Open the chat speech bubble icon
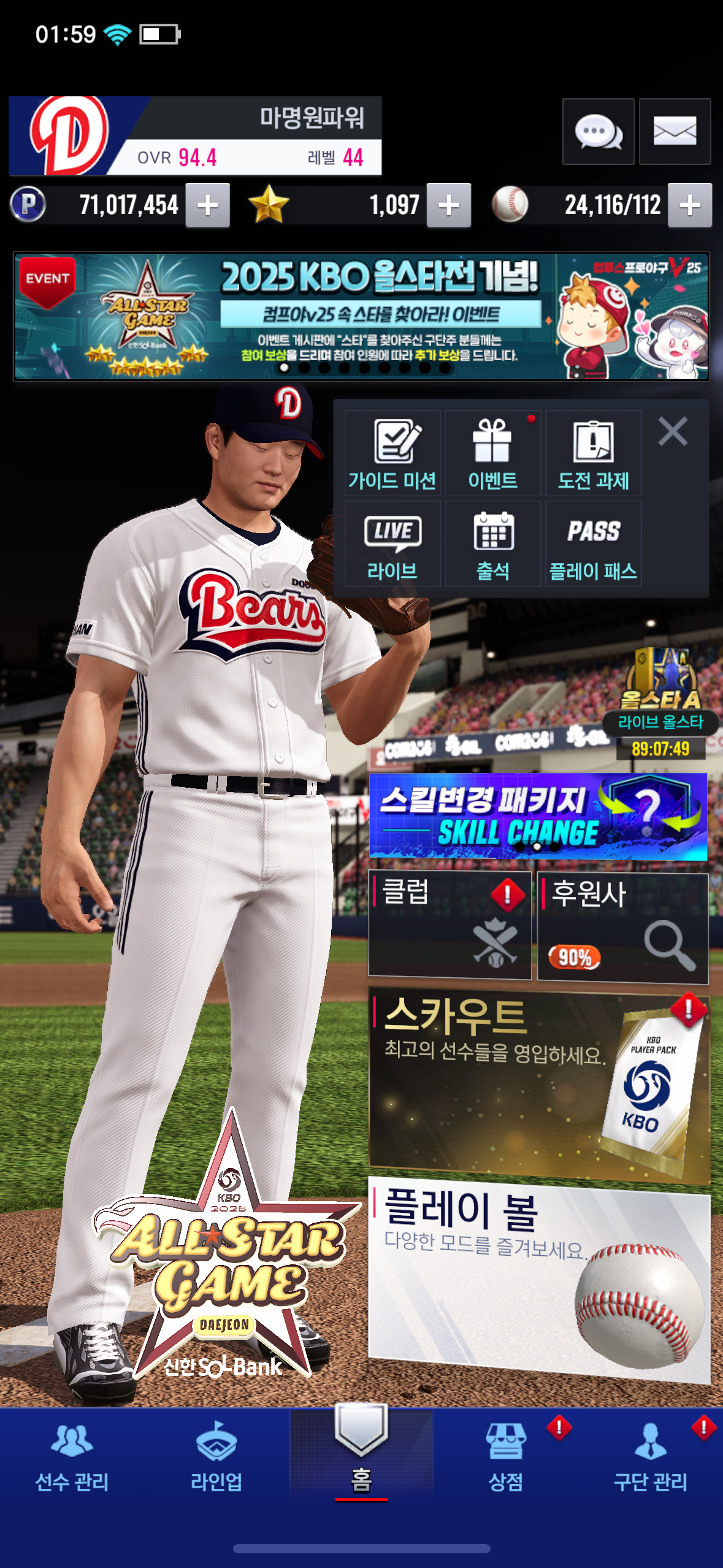723x1568 pixels. [x=598, y=131]
